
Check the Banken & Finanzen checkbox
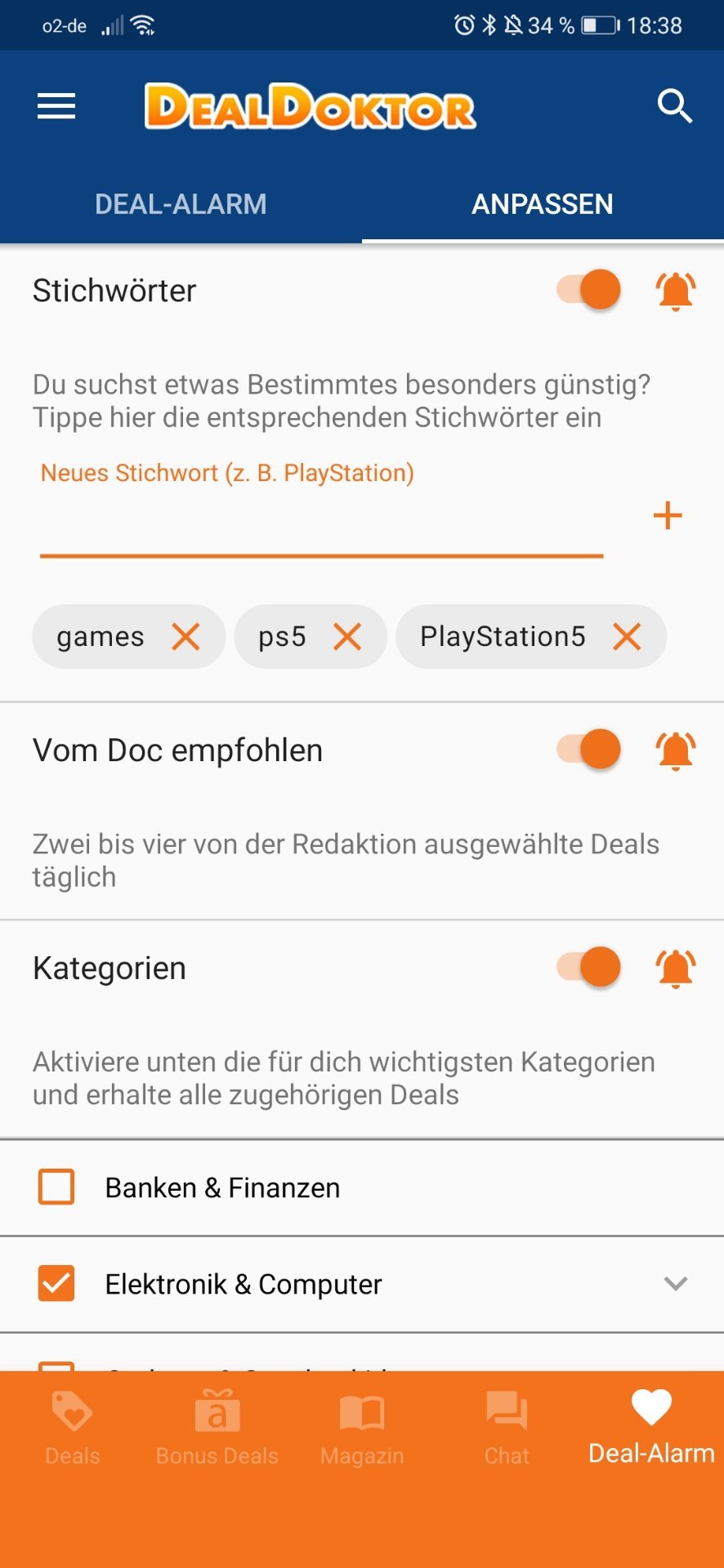56,1187
